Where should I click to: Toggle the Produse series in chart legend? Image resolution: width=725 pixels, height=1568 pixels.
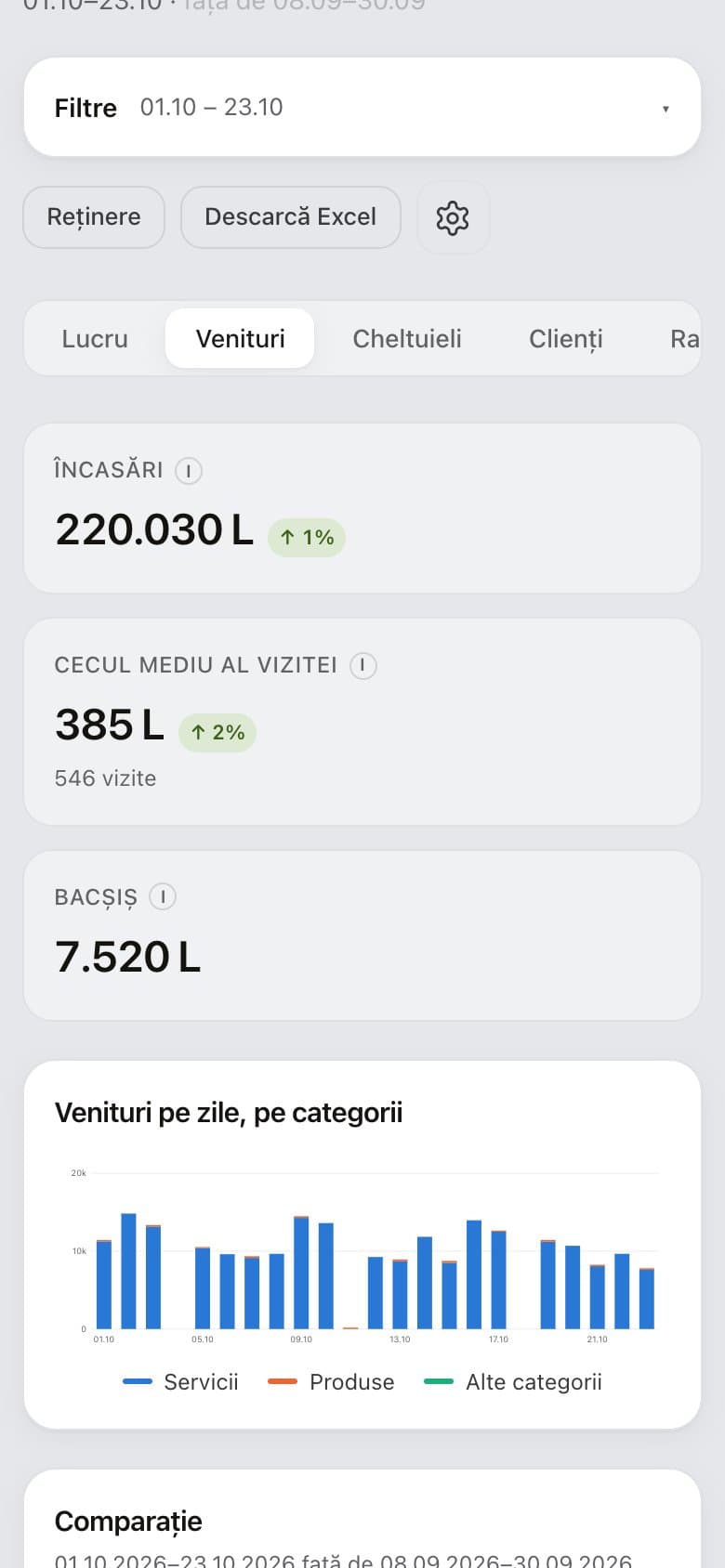(331, 1382)
